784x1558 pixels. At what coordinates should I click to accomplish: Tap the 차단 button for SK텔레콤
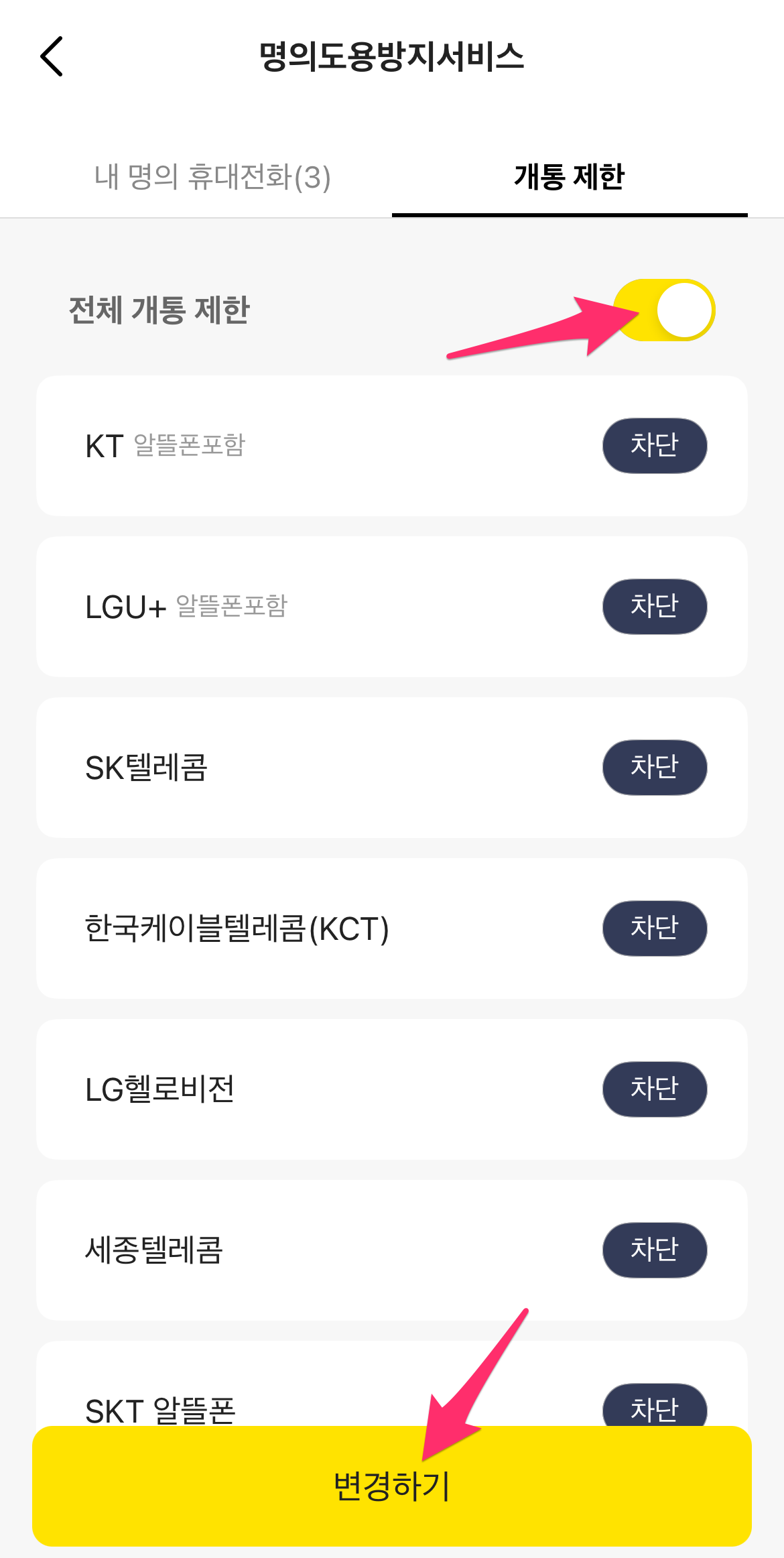pyautogui.click(x=655, y=768)
